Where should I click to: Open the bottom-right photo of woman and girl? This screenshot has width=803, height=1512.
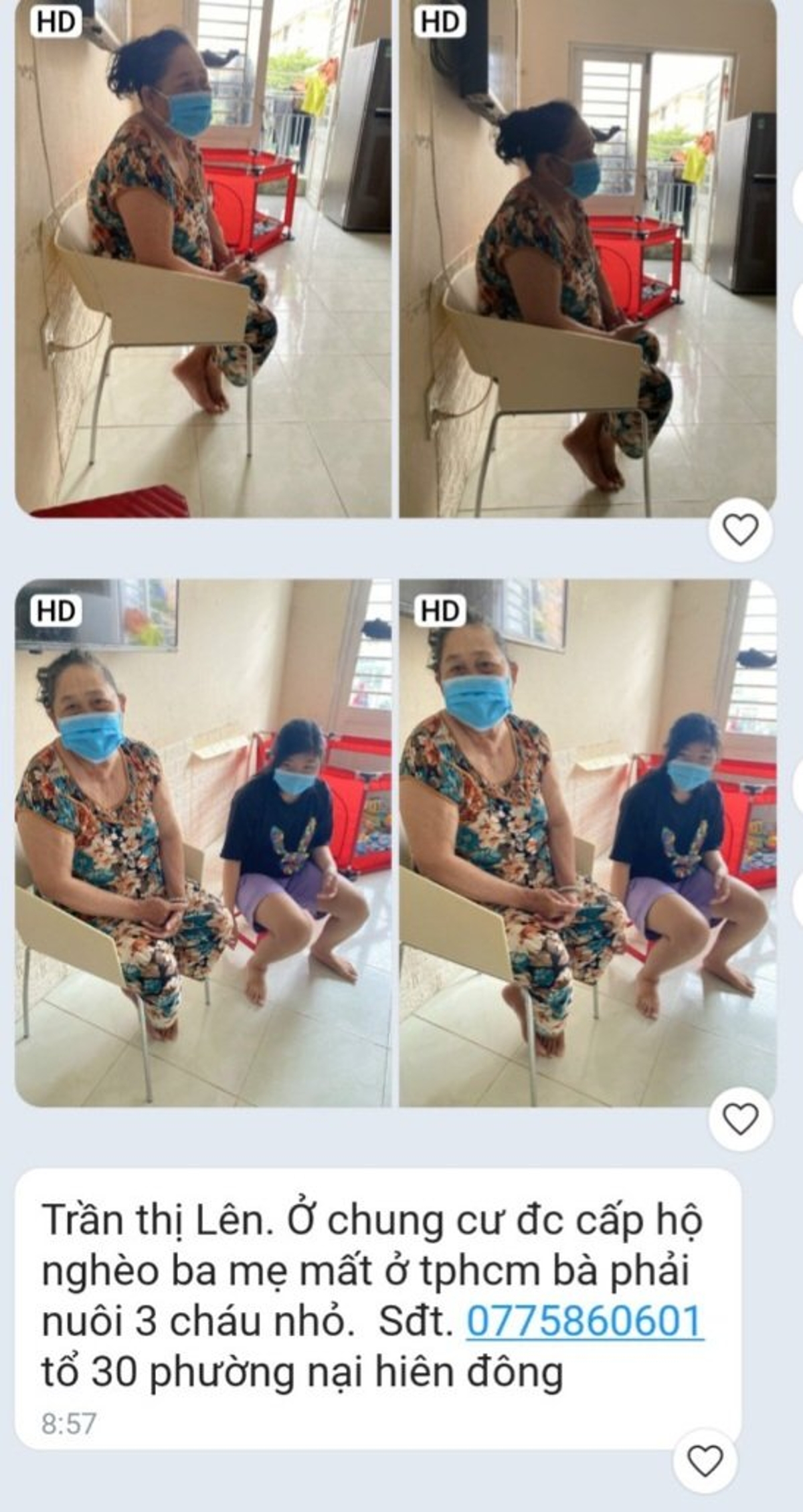[588, 843]
